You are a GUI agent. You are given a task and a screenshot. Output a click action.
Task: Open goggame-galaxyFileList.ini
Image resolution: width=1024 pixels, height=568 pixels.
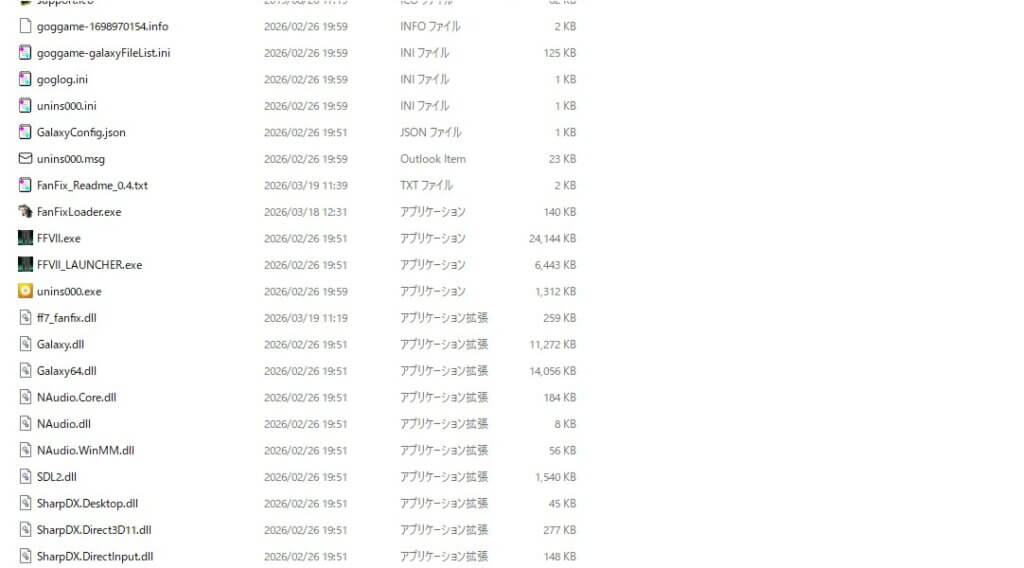tap(103, 52)
